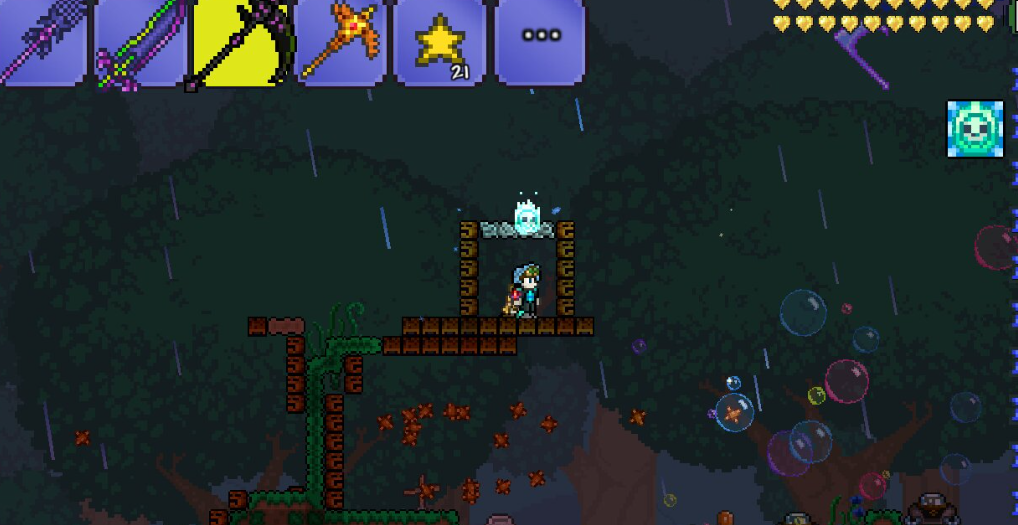The width and height of the screenshot is (1018, 525).
Task: Select the green-purple sword hotbar slot
Action: point(140,42)
